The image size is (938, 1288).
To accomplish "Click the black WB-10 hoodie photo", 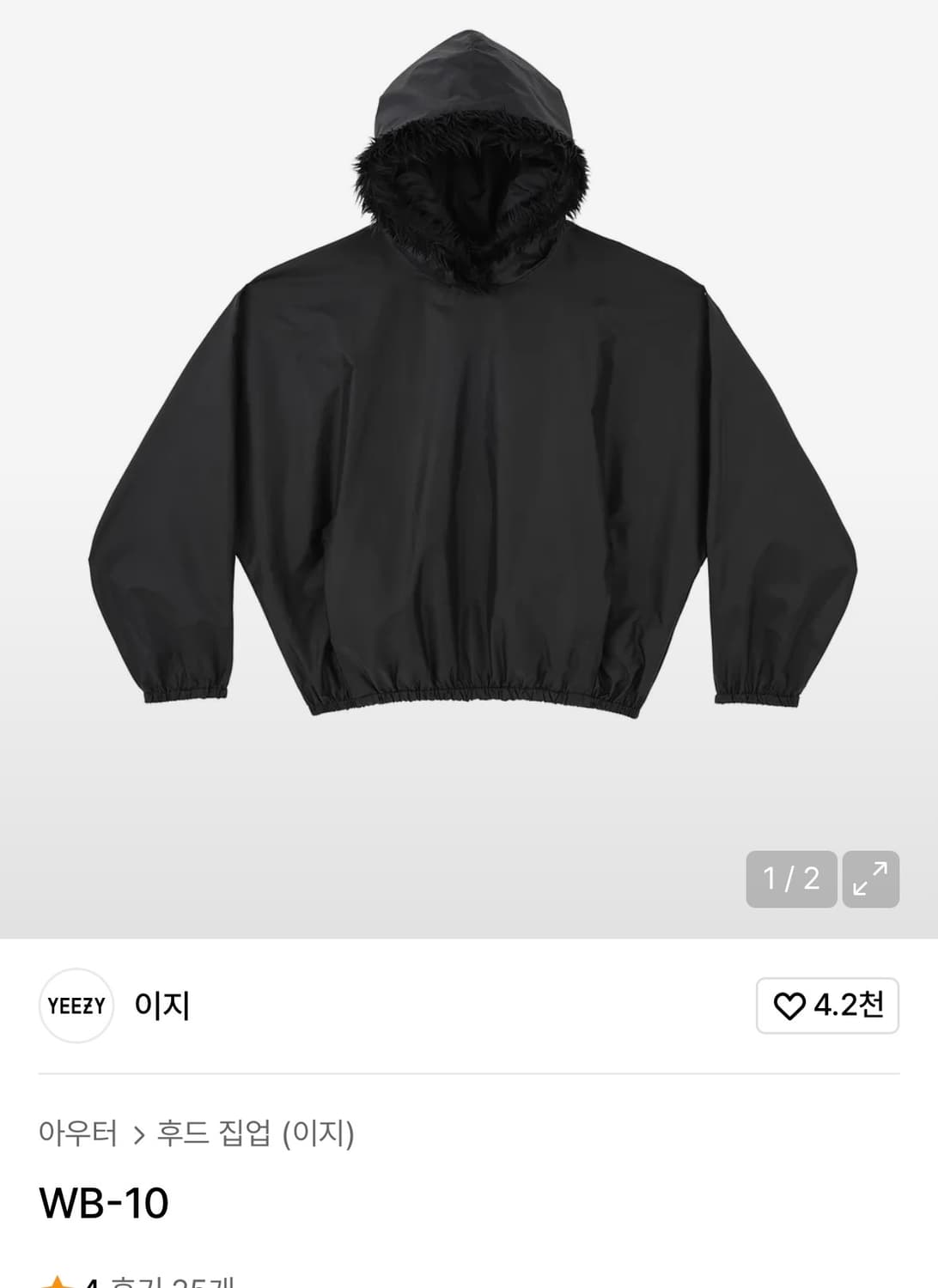I will tap(469, 429).
